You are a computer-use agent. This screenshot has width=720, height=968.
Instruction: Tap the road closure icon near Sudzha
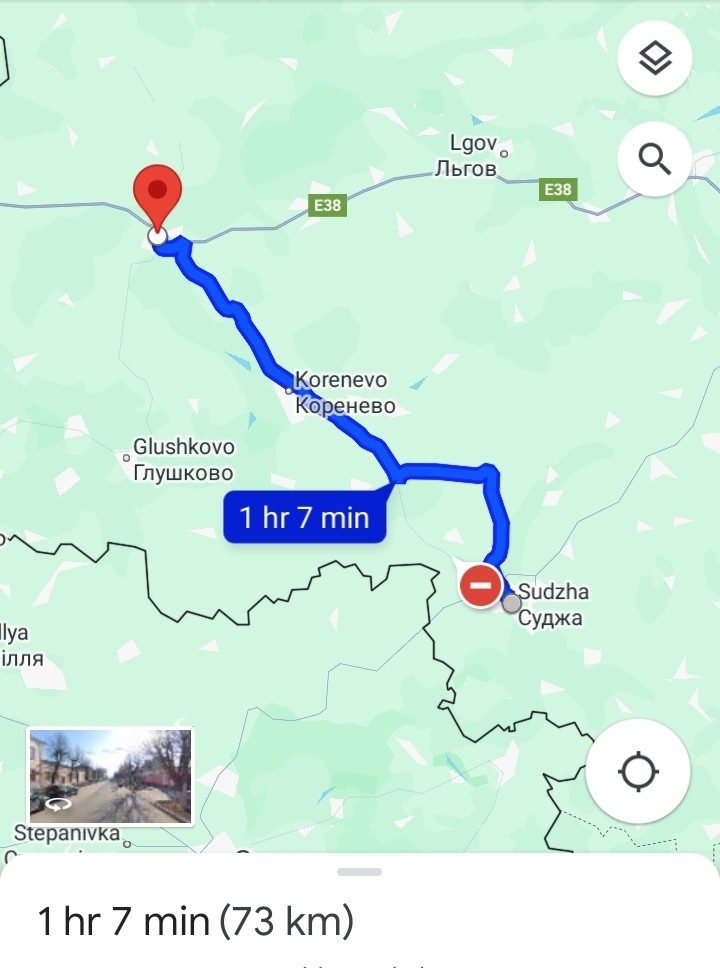pyautogui.click(x=480, y=585)
